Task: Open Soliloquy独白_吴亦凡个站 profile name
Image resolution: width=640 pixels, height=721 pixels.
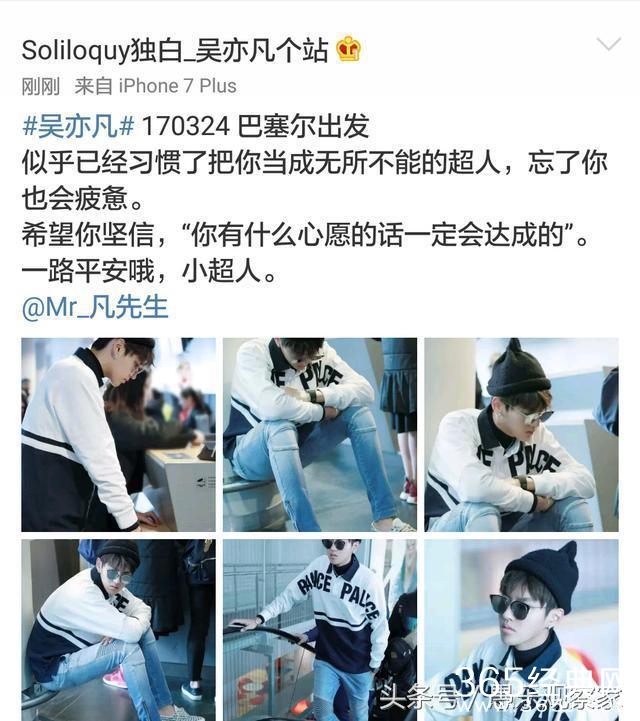Action: click(175, 49)
